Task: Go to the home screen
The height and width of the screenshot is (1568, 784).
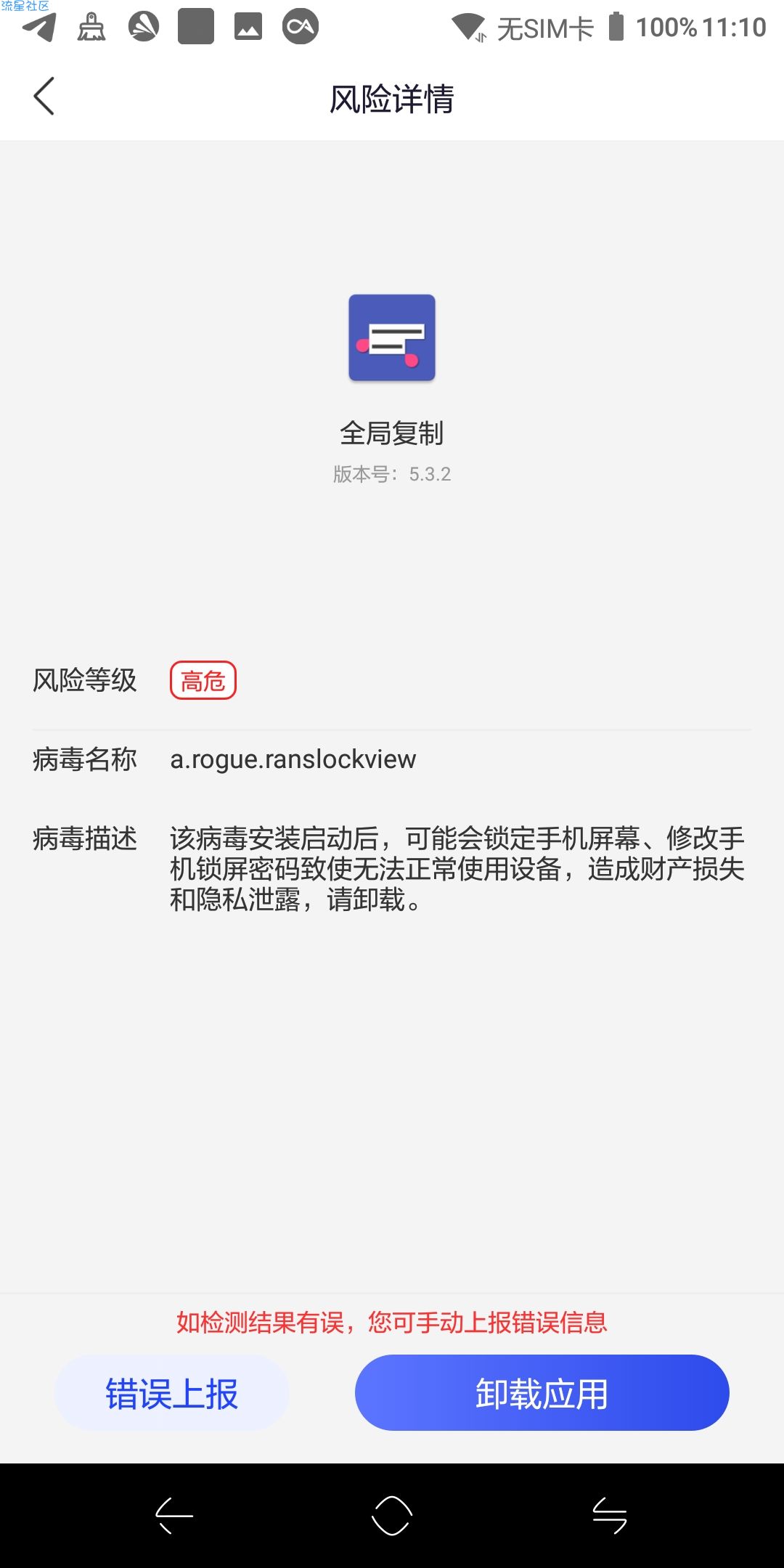Action: [392, 1516]
